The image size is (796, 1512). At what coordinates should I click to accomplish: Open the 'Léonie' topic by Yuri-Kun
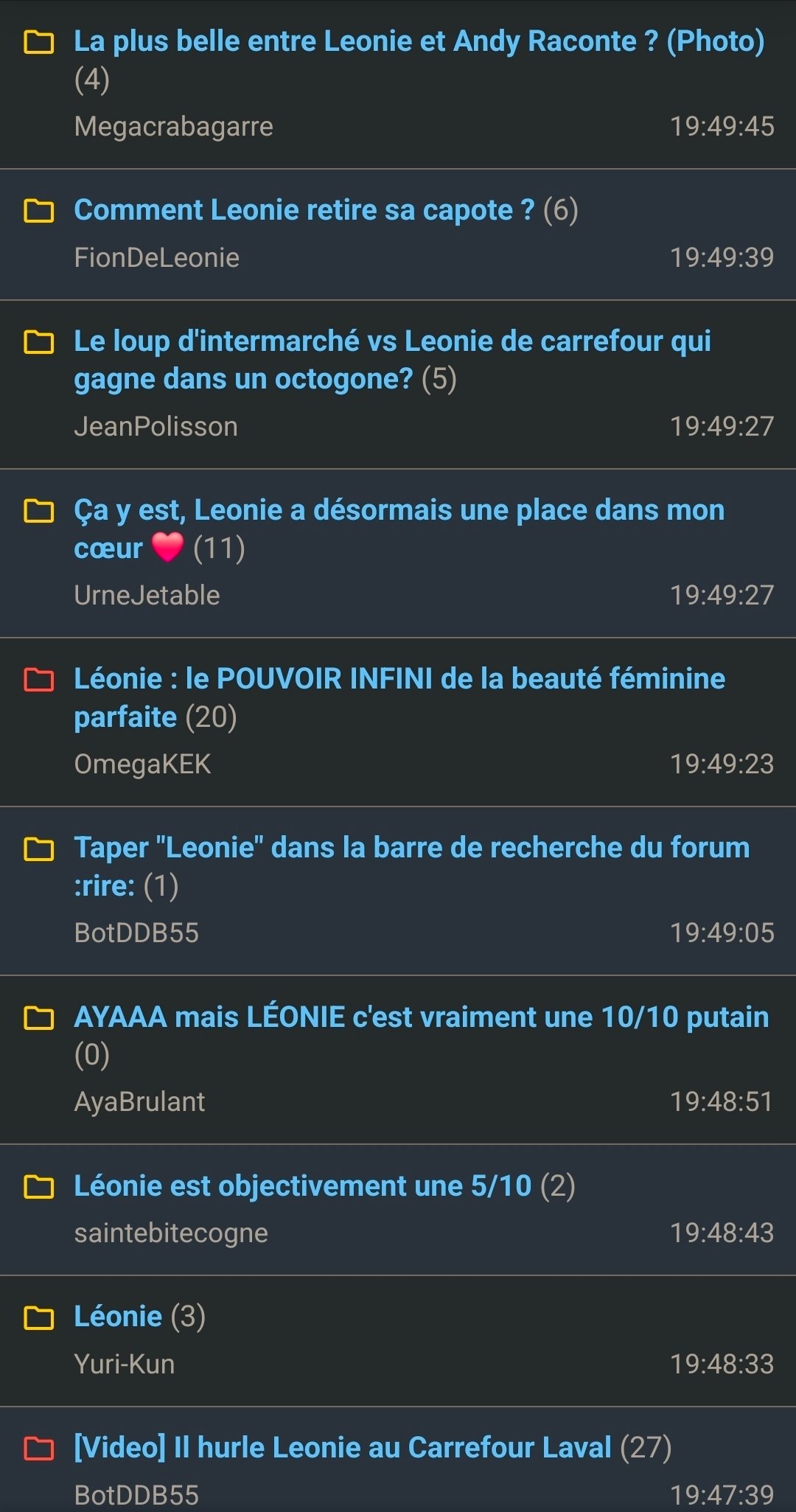(x=118, y=1317)
